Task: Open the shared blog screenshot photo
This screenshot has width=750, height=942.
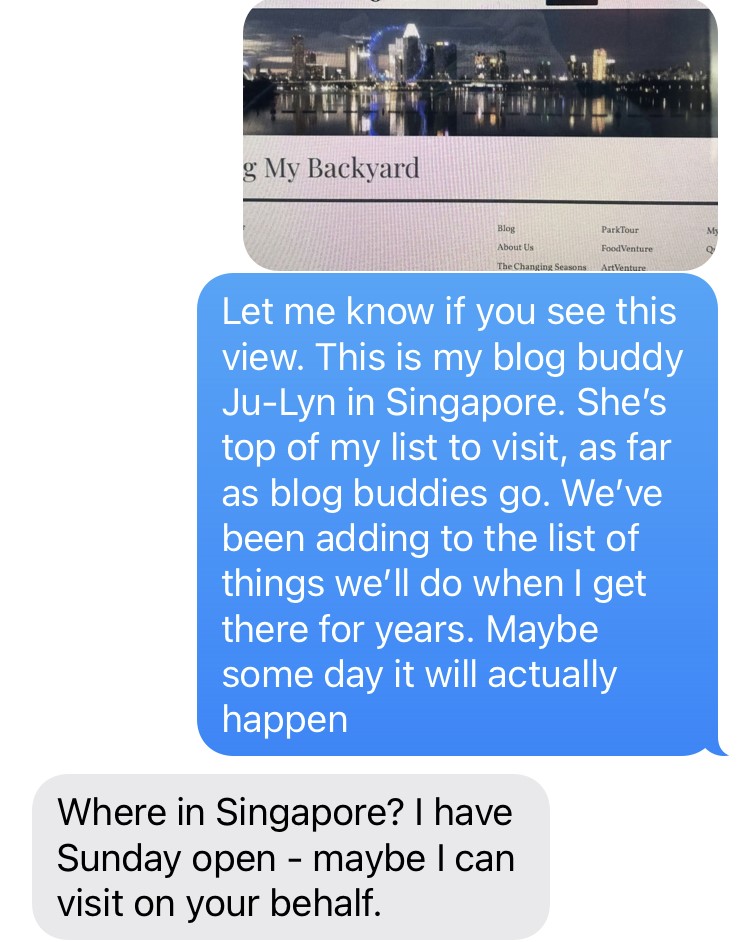Action: pos(480,135)
